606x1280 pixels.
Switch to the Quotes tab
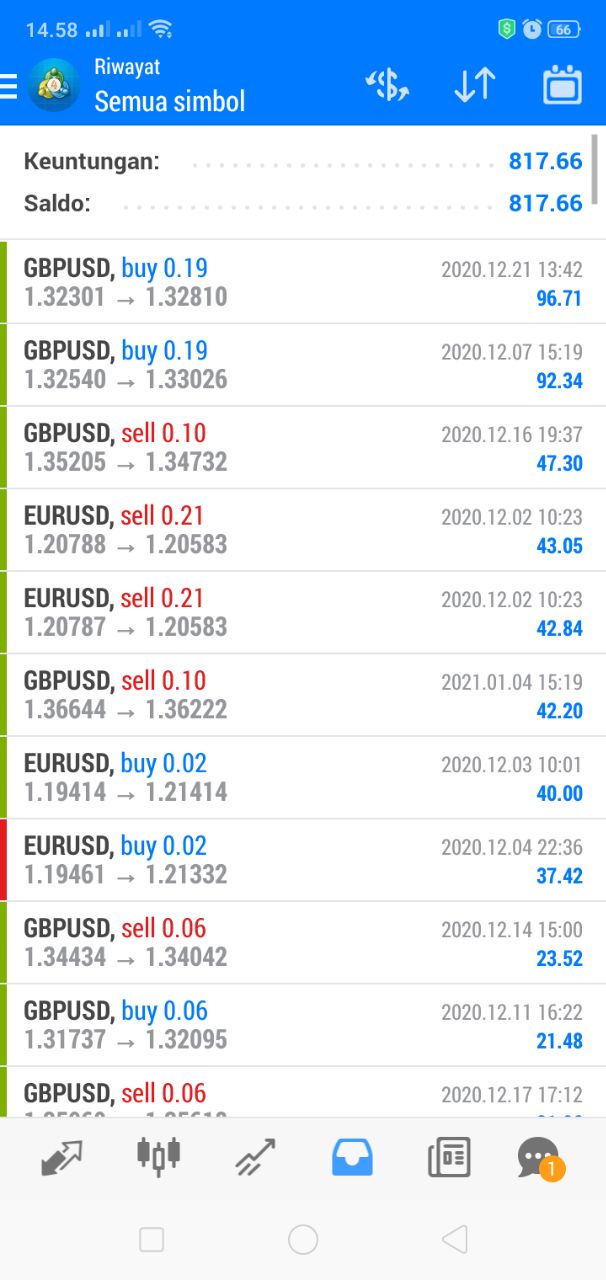pos(62,1158)
